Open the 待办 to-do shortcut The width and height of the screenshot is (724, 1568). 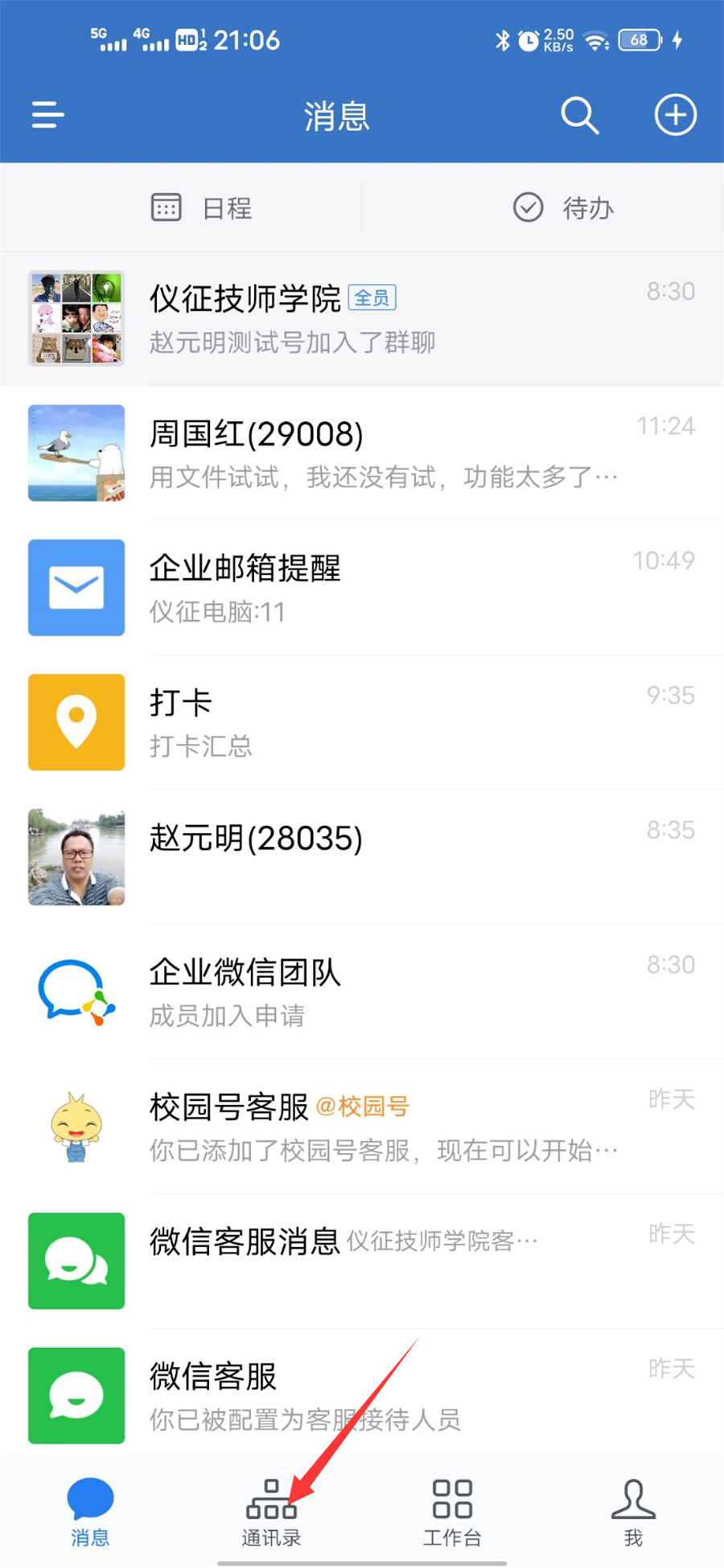pyautogui.click(x=563, y=208)
